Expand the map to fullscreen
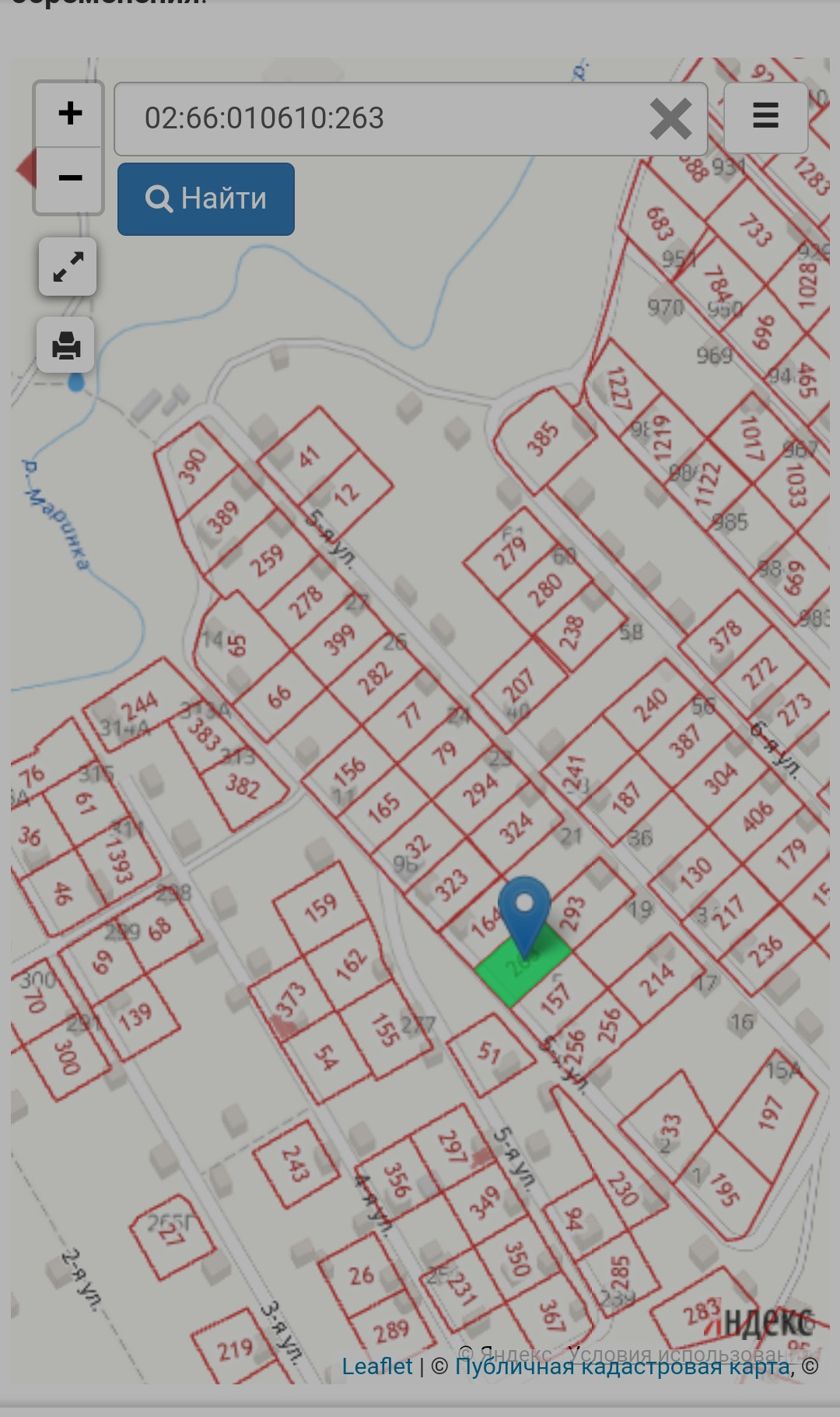The image size is (840, 1417). pos(68,267)
